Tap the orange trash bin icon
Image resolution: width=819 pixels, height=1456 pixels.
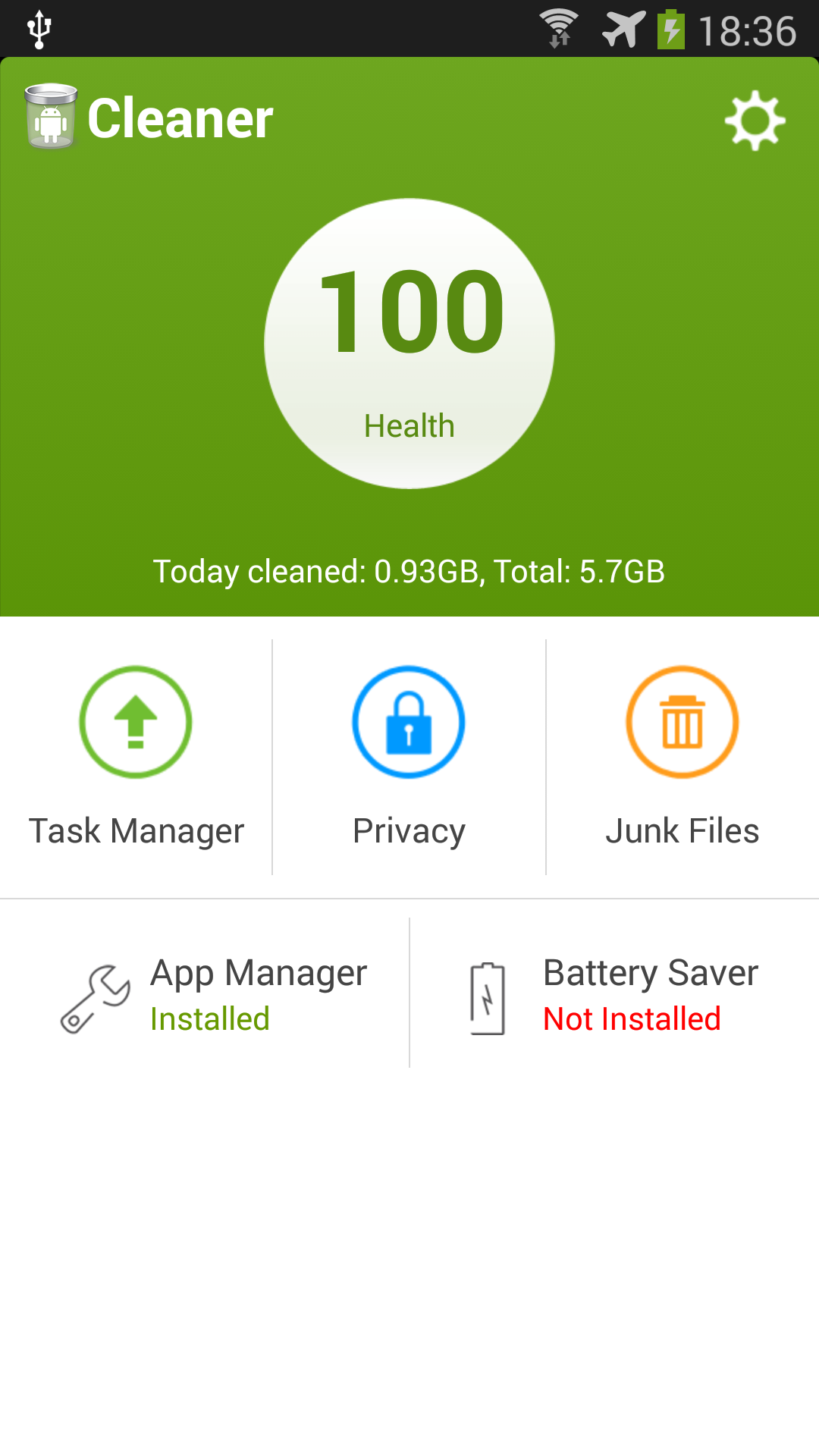click(682, 722)
